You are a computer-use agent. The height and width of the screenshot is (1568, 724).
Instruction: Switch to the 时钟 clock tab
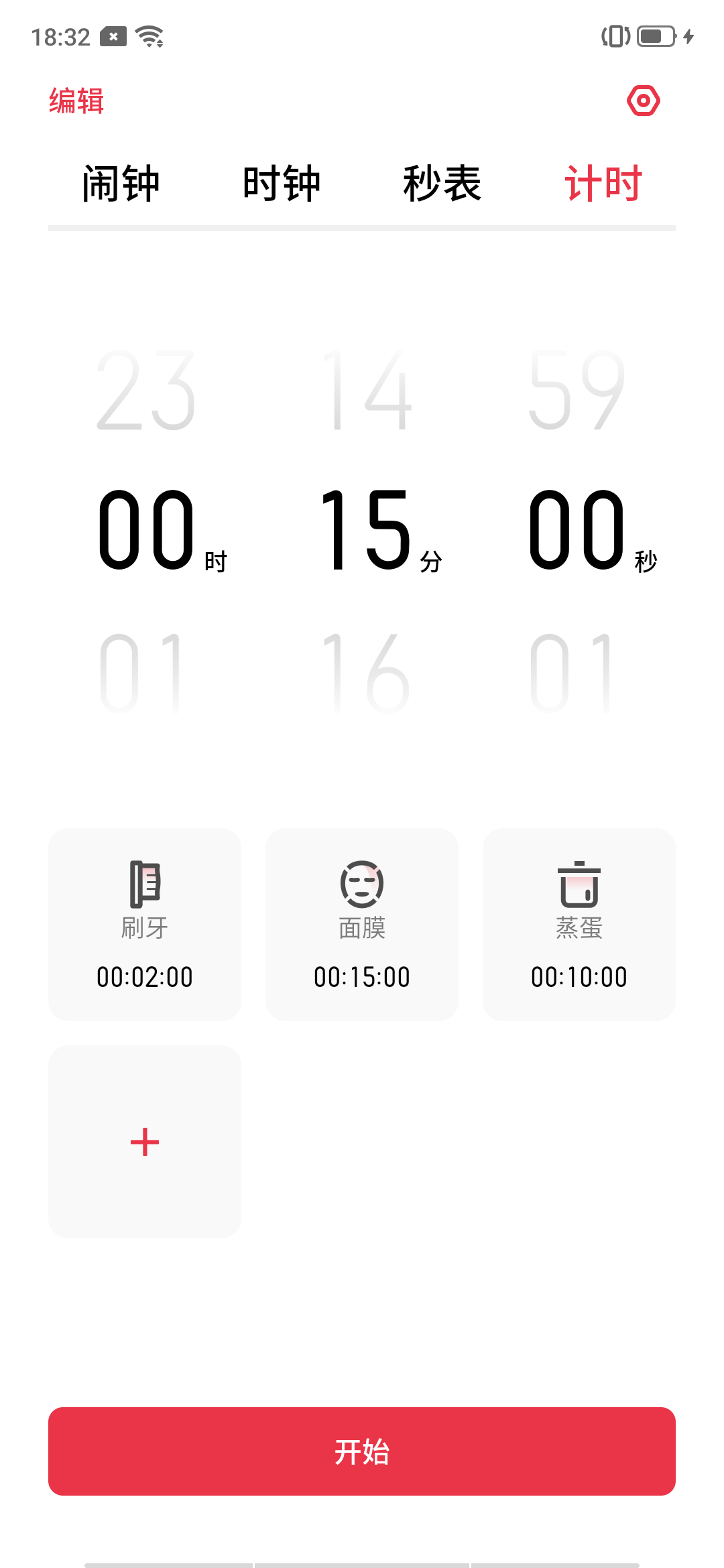tap(282, 183)
